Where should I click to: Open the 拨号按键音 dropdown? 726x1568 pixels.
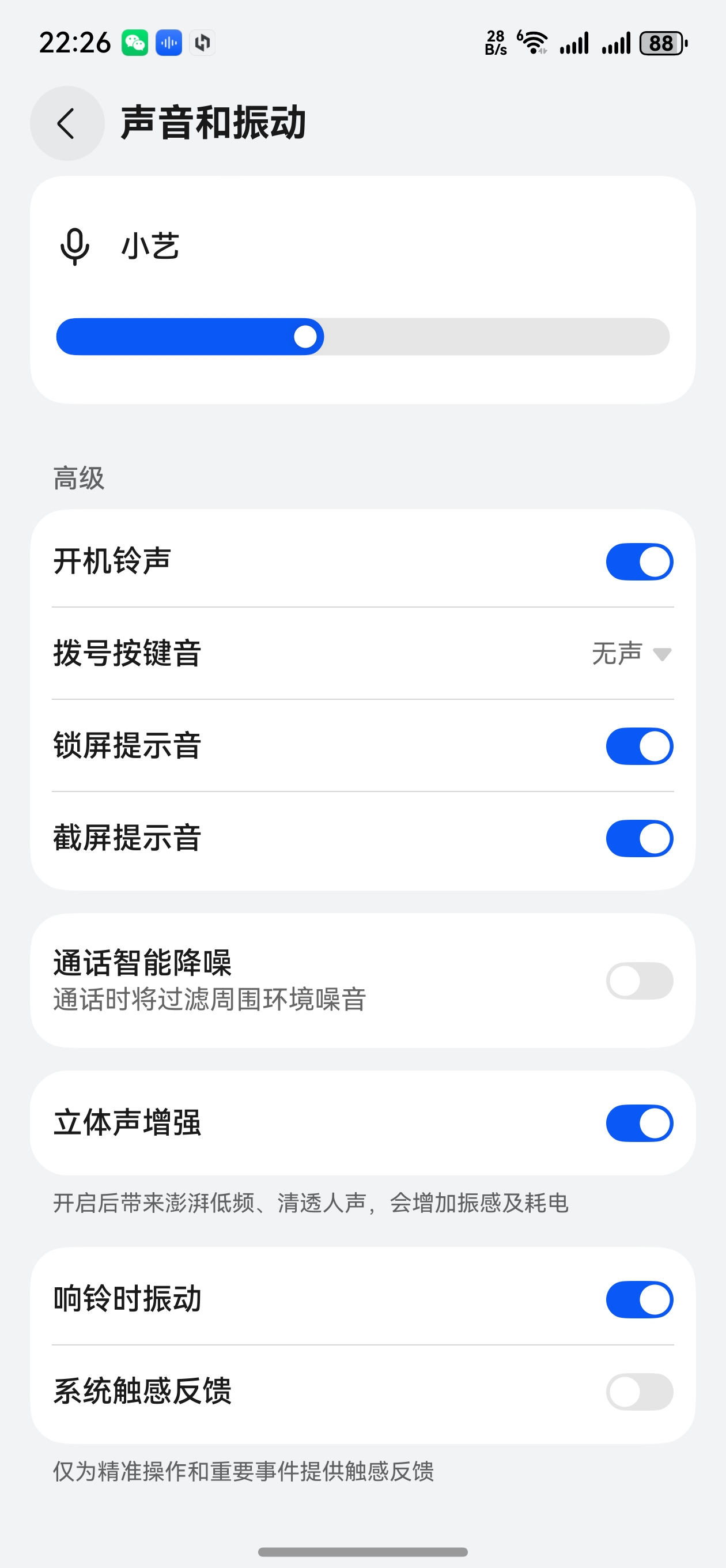pos(631,654)
